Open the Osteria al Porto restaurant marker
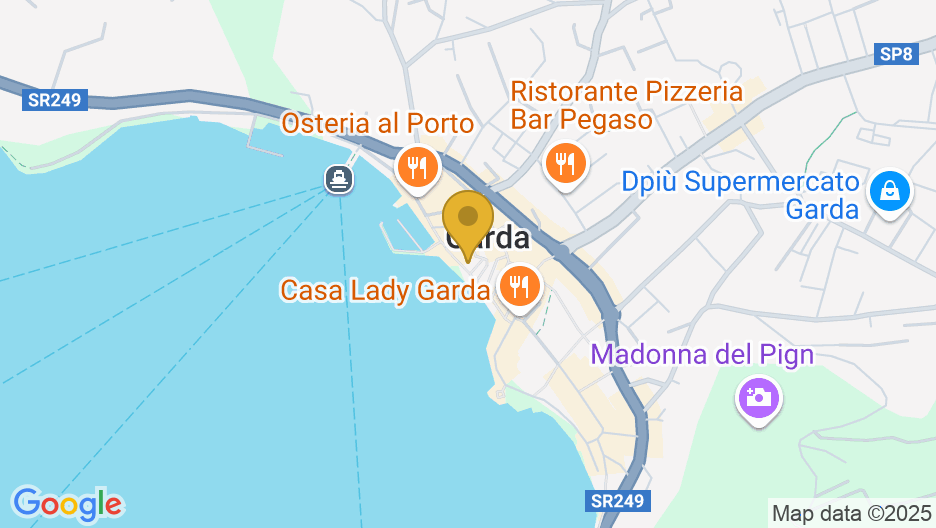The height and width of the screenshot is (528, 936). 417,166
